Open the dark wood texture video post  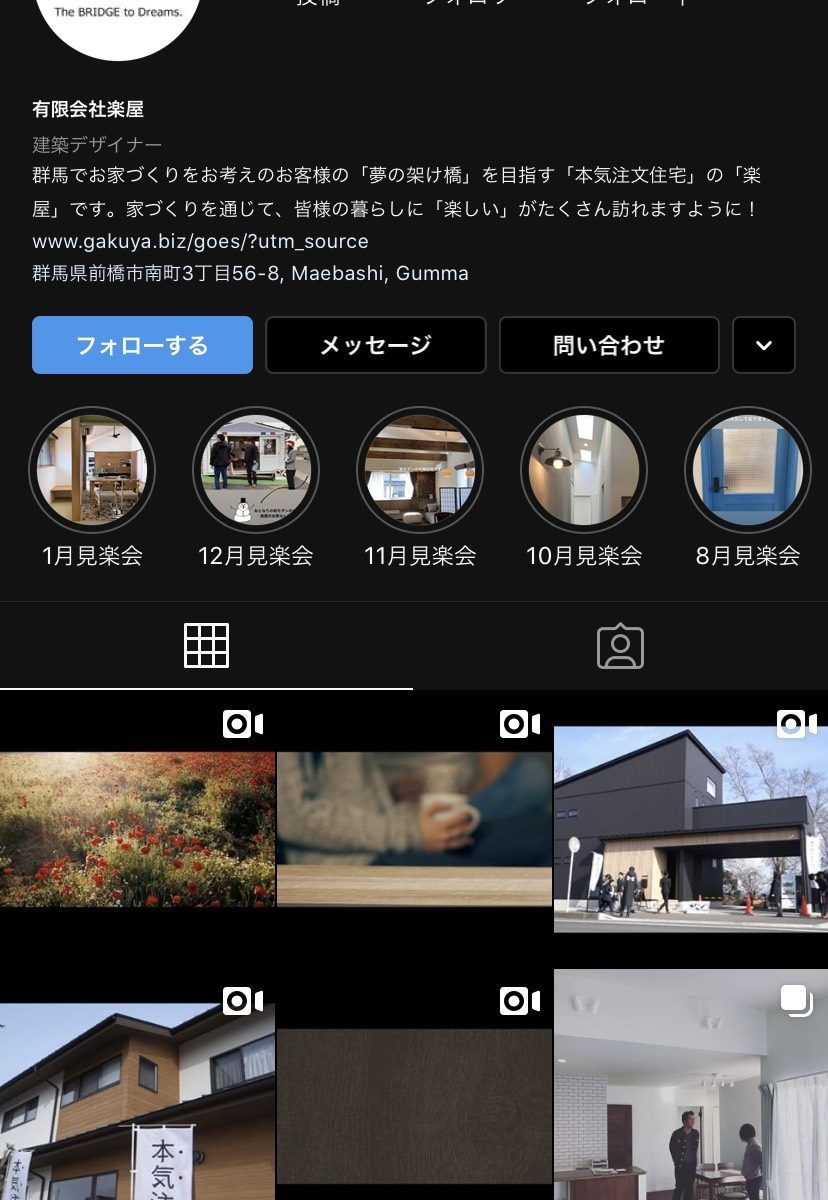[414, 1100]
